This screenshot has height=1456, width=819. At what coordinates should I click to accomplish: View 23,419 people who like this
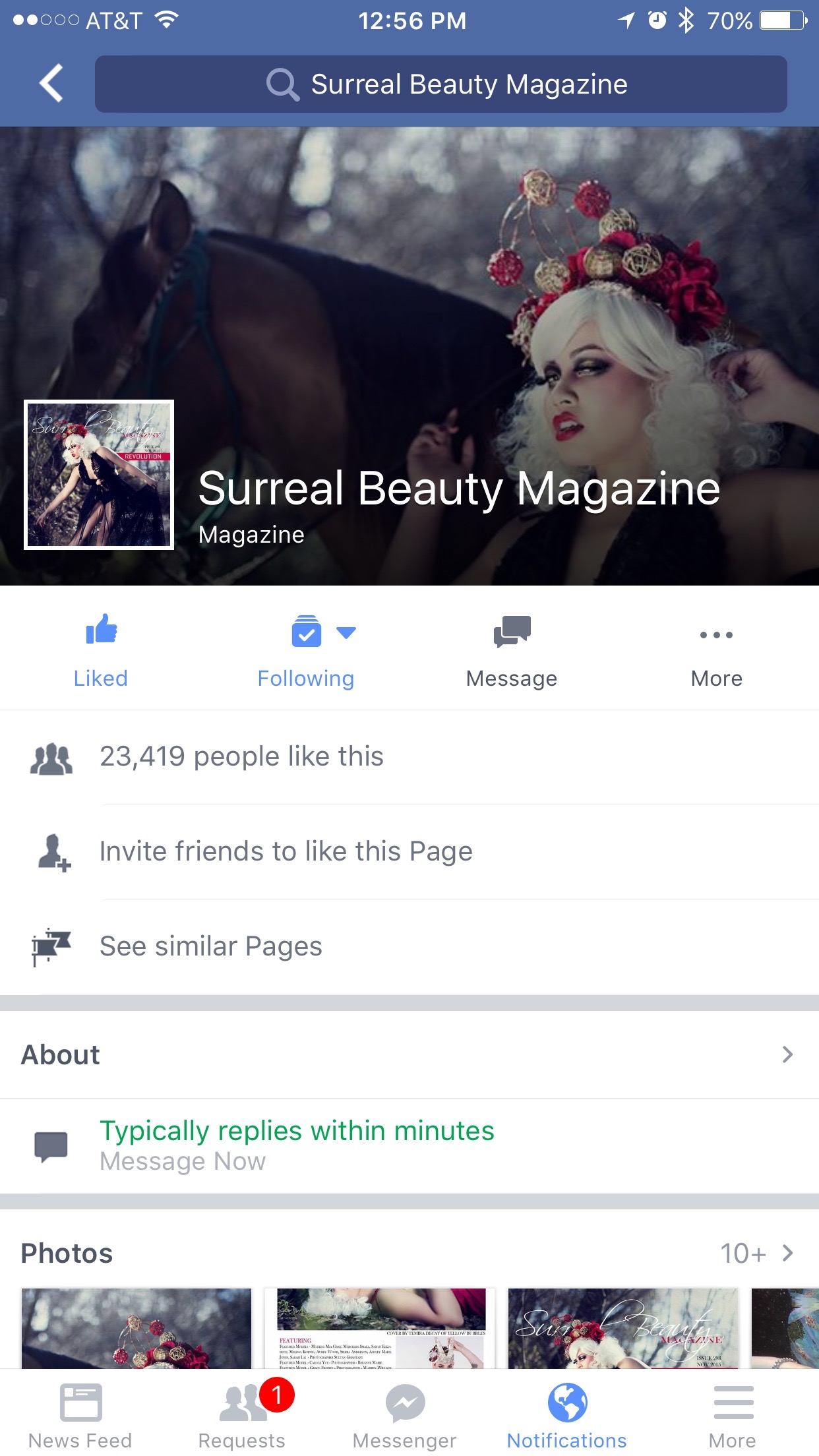pyautogui.click(x=241, y=756)
